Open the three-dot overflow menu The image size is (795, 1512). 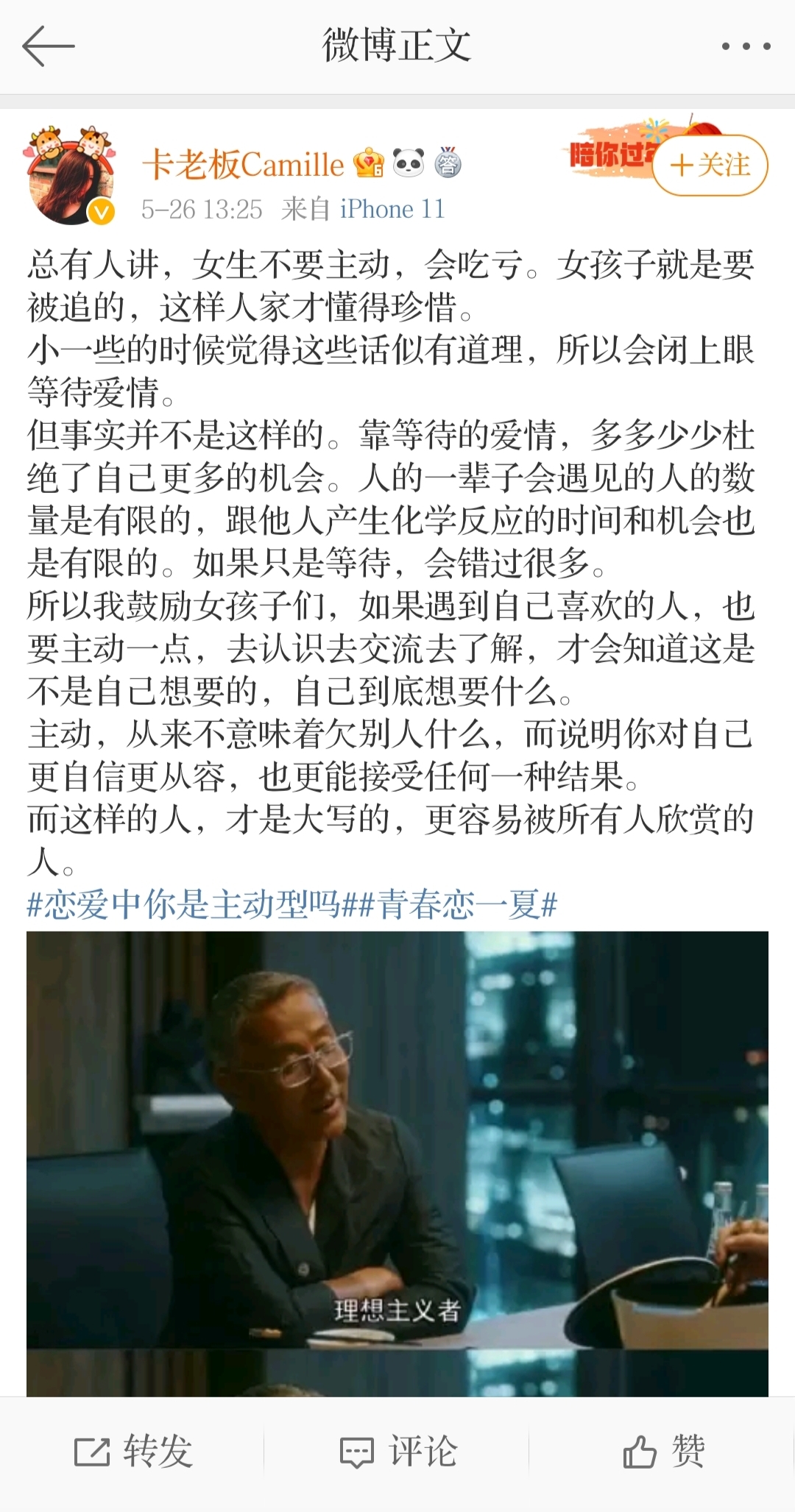pos(746,46)
